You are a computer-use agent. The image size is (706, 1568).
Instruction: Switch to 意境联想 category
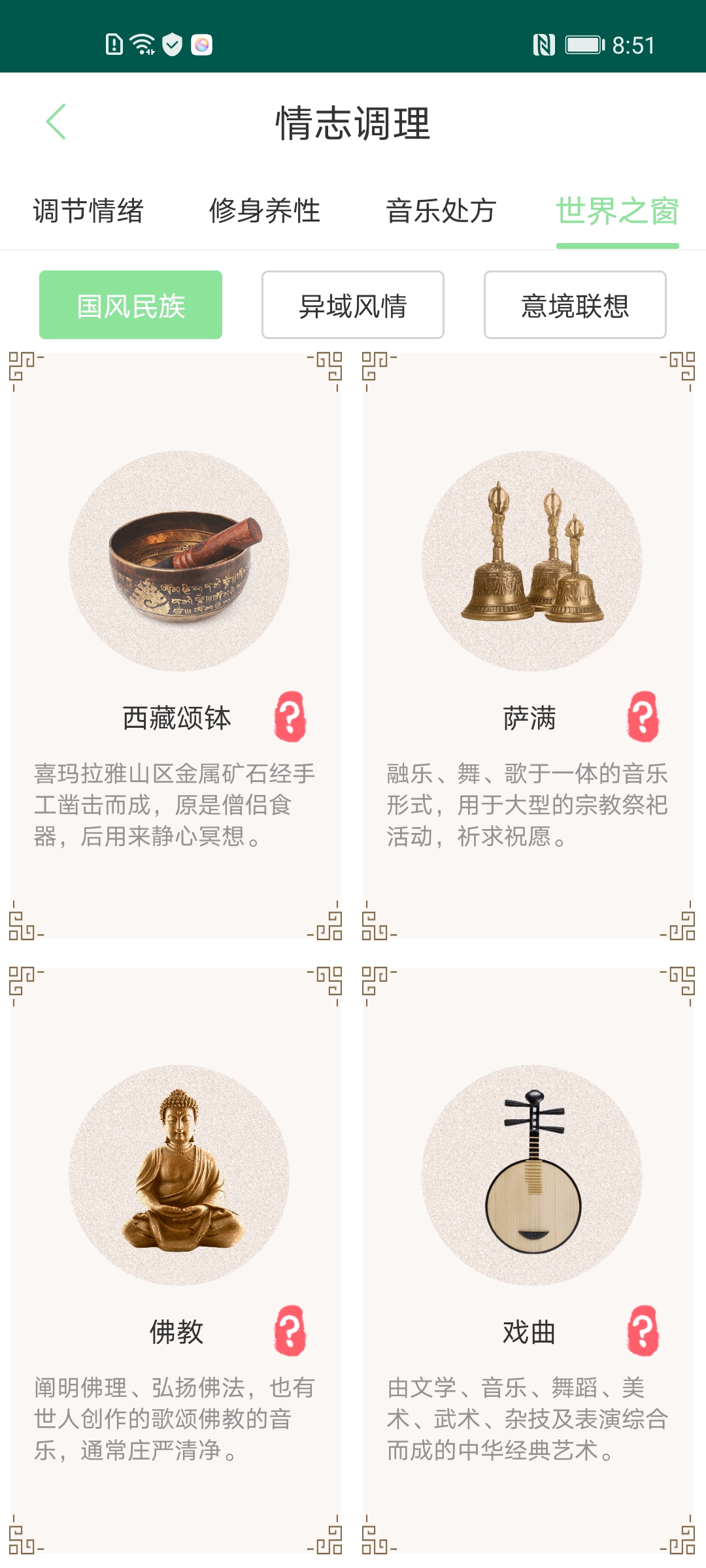pyautogui.click(x=575, y=305)
